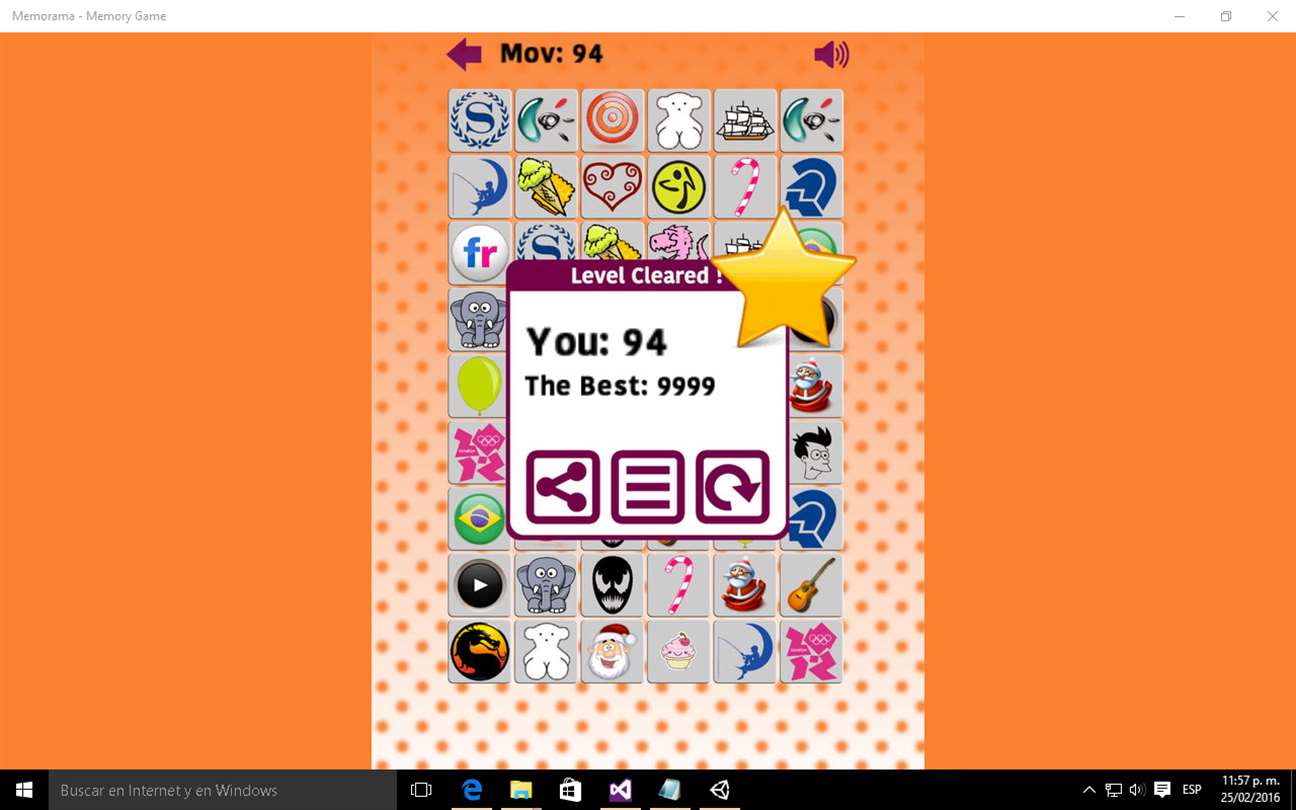Image resolution: width=1296 pixels, height=810 pixels.
Task: Minimize the Memorama window
Action: [1180, 16]
